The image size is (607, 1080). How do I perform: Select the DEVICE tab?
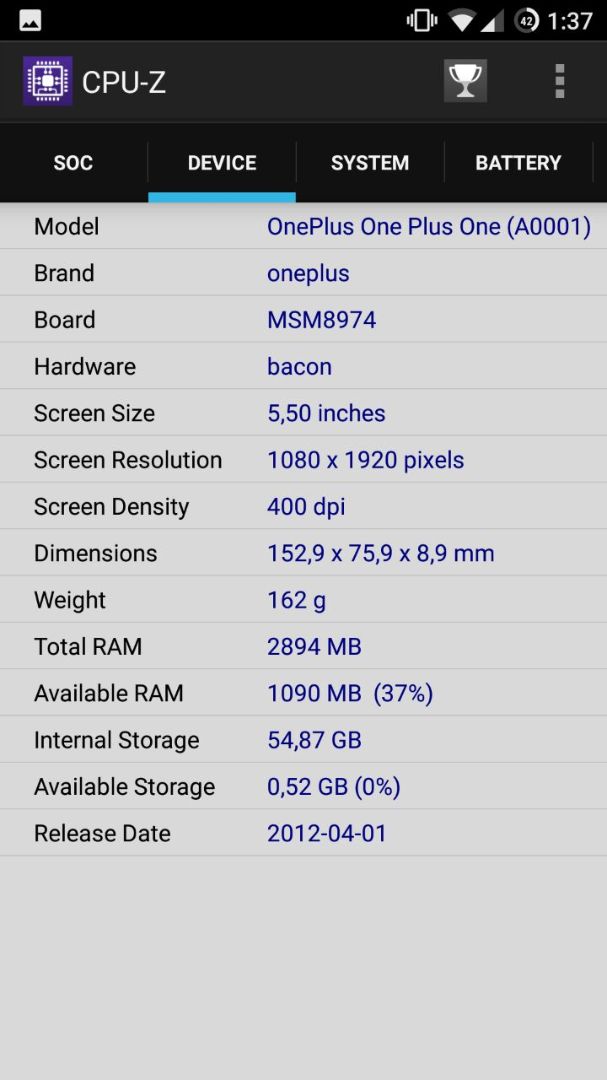point(222,163)
